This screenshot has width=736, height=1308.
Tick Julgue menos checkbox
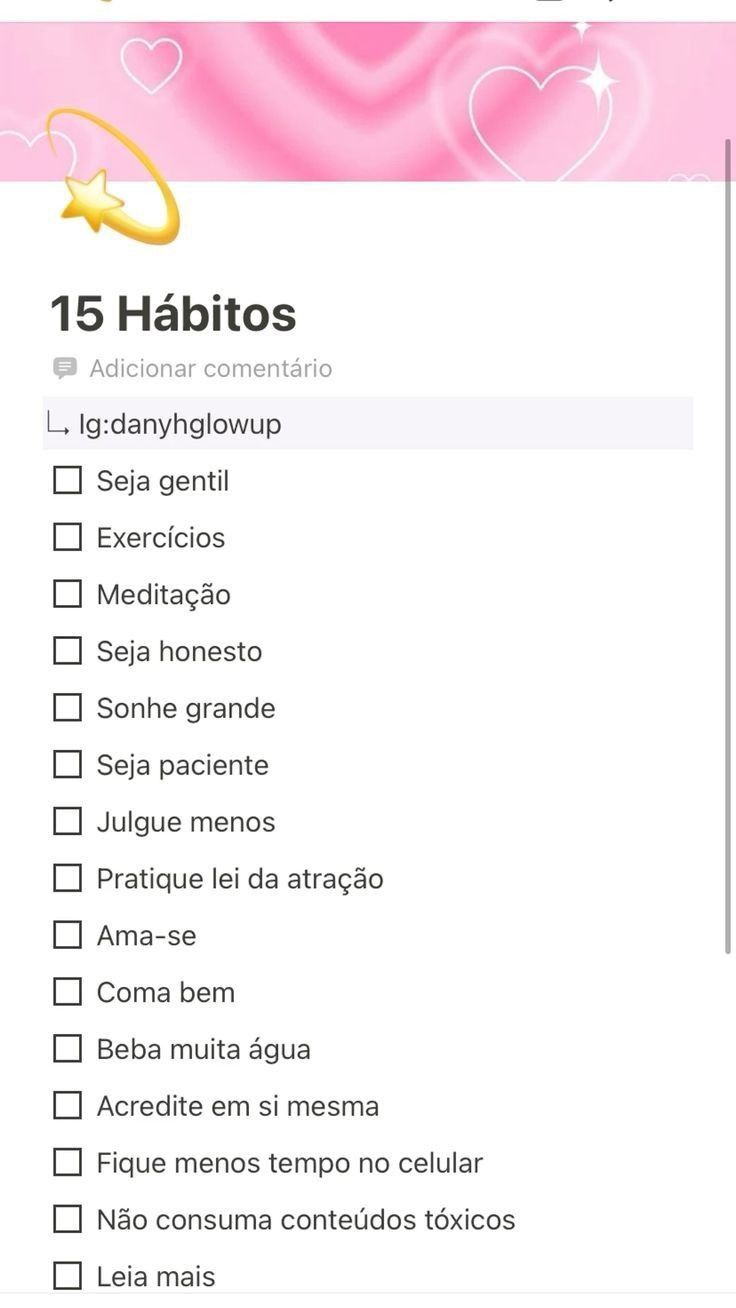point(67,822)
